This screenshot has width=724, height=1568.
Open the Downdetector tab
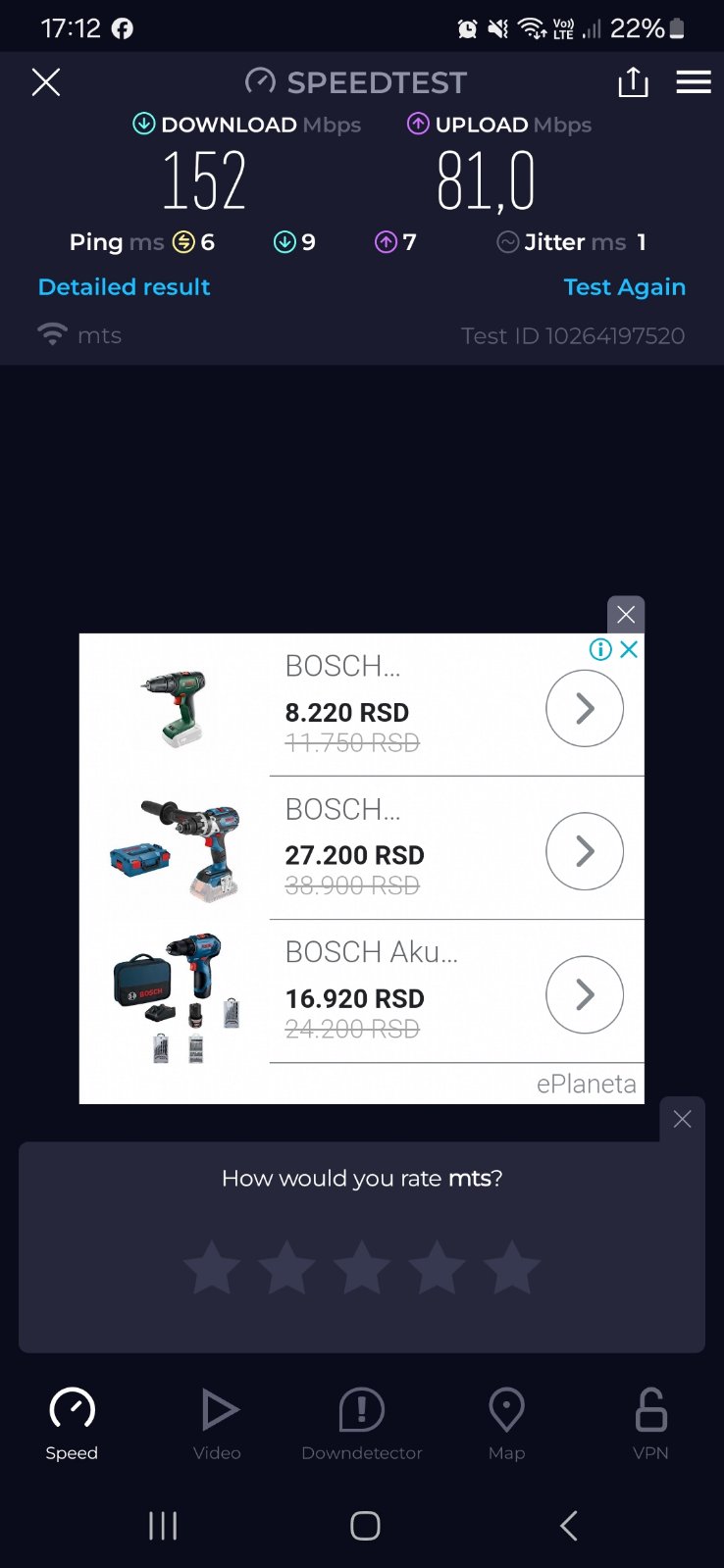tap(361, 1423)
